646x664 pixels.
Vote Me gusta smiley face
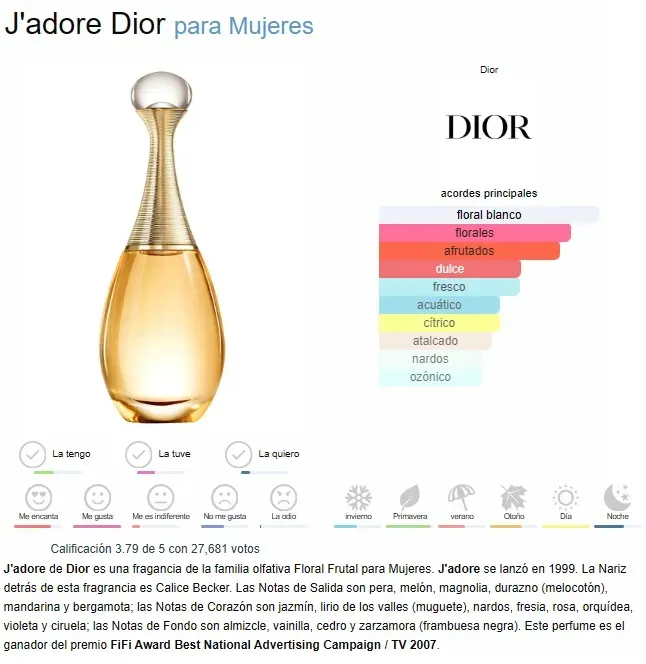coord(97,497)
